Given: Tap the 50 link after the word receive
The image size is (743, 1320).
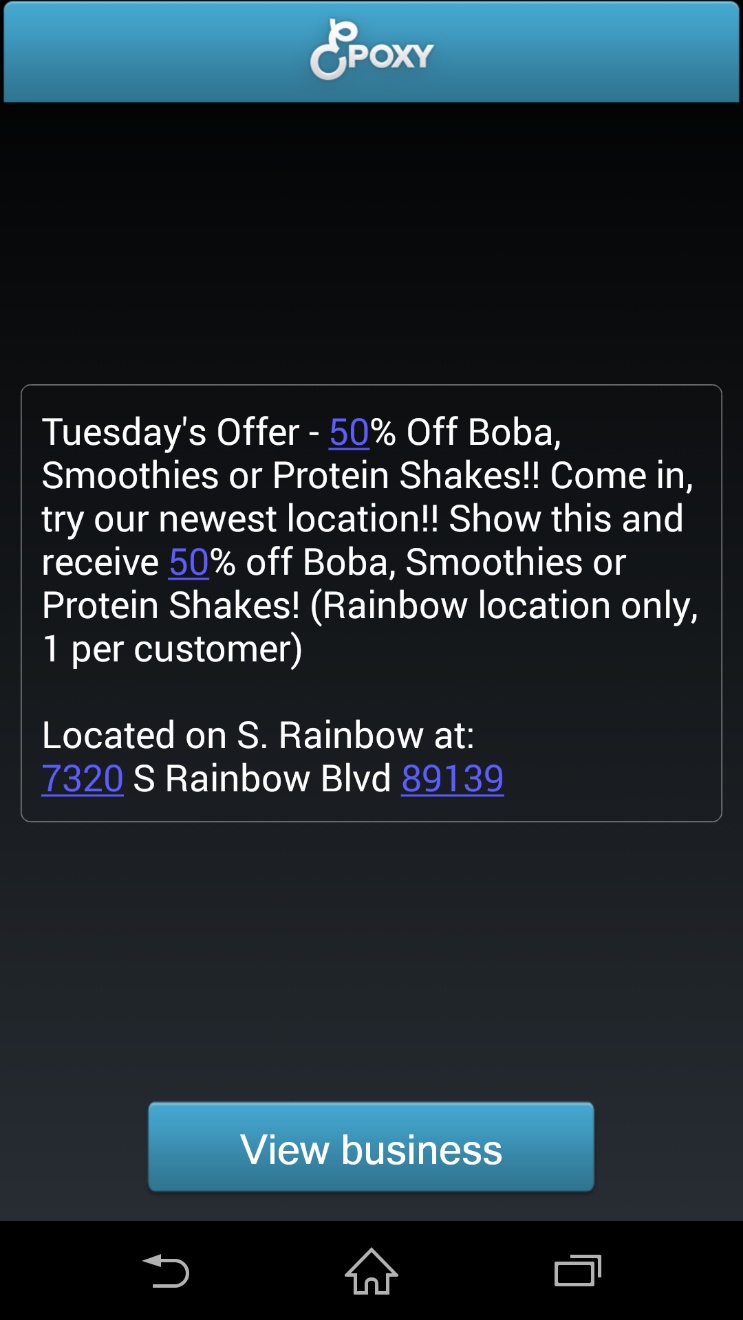Looking at the screenshot, I should pos(188,563).
